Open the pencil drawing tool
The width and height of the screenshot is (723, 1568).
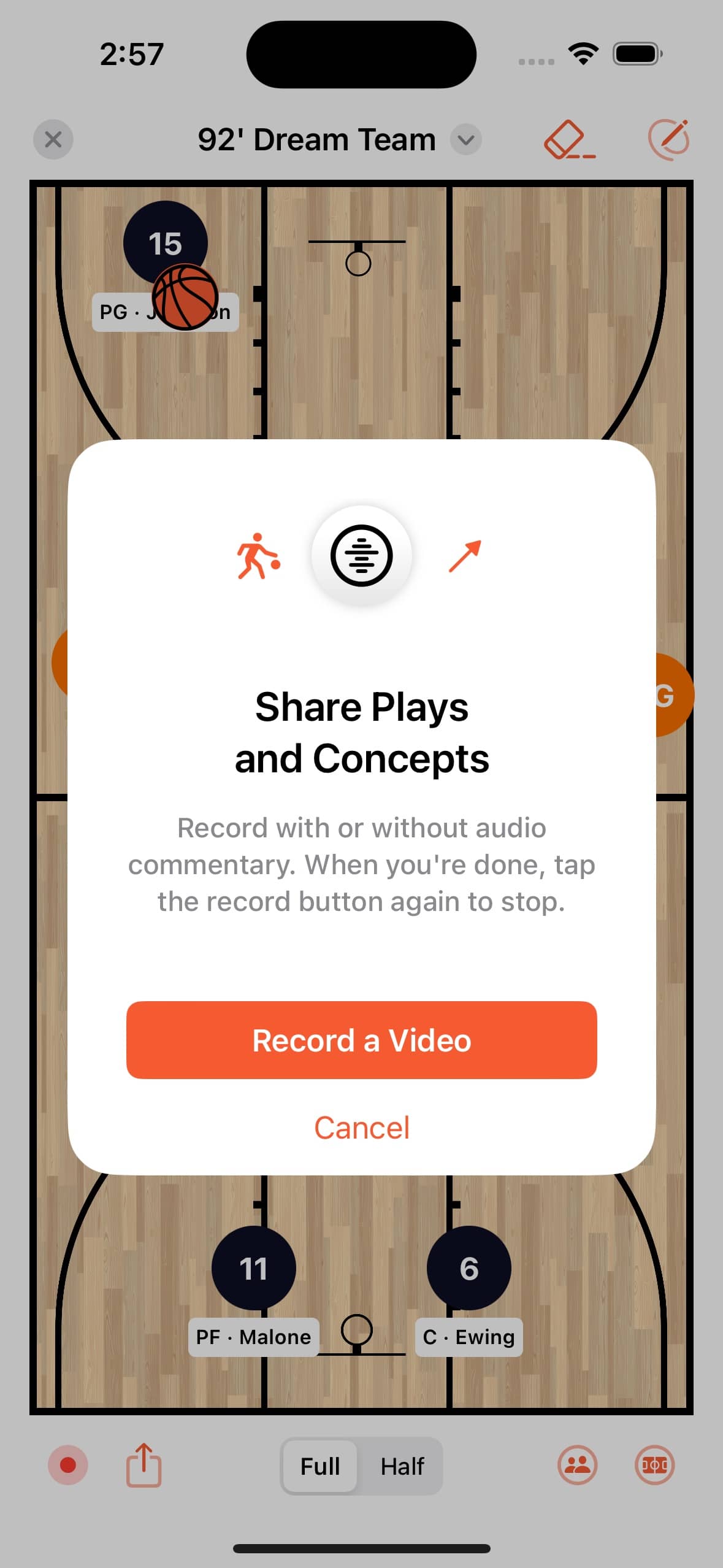tap(669, 139)
